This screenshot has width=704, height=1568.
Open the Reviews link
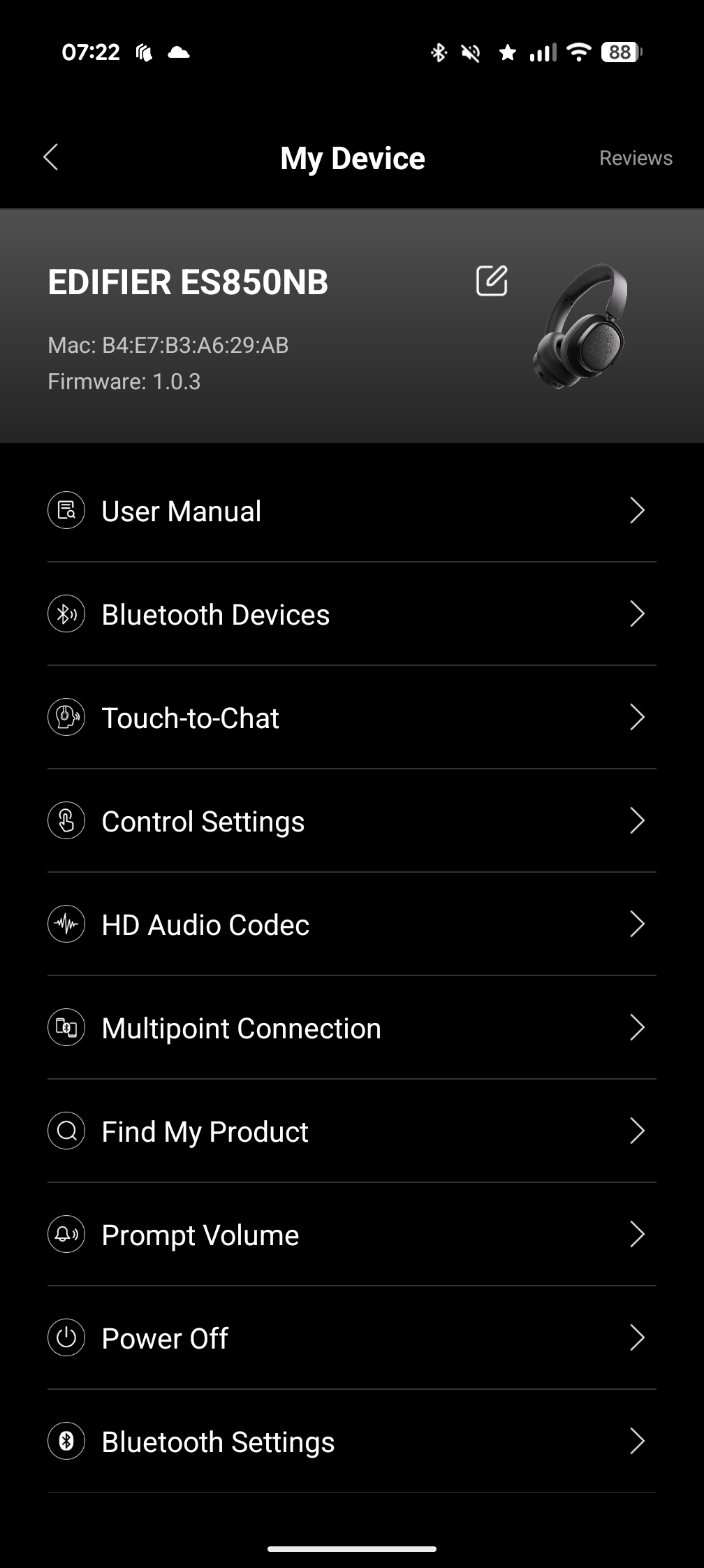[x=636, y=158]
